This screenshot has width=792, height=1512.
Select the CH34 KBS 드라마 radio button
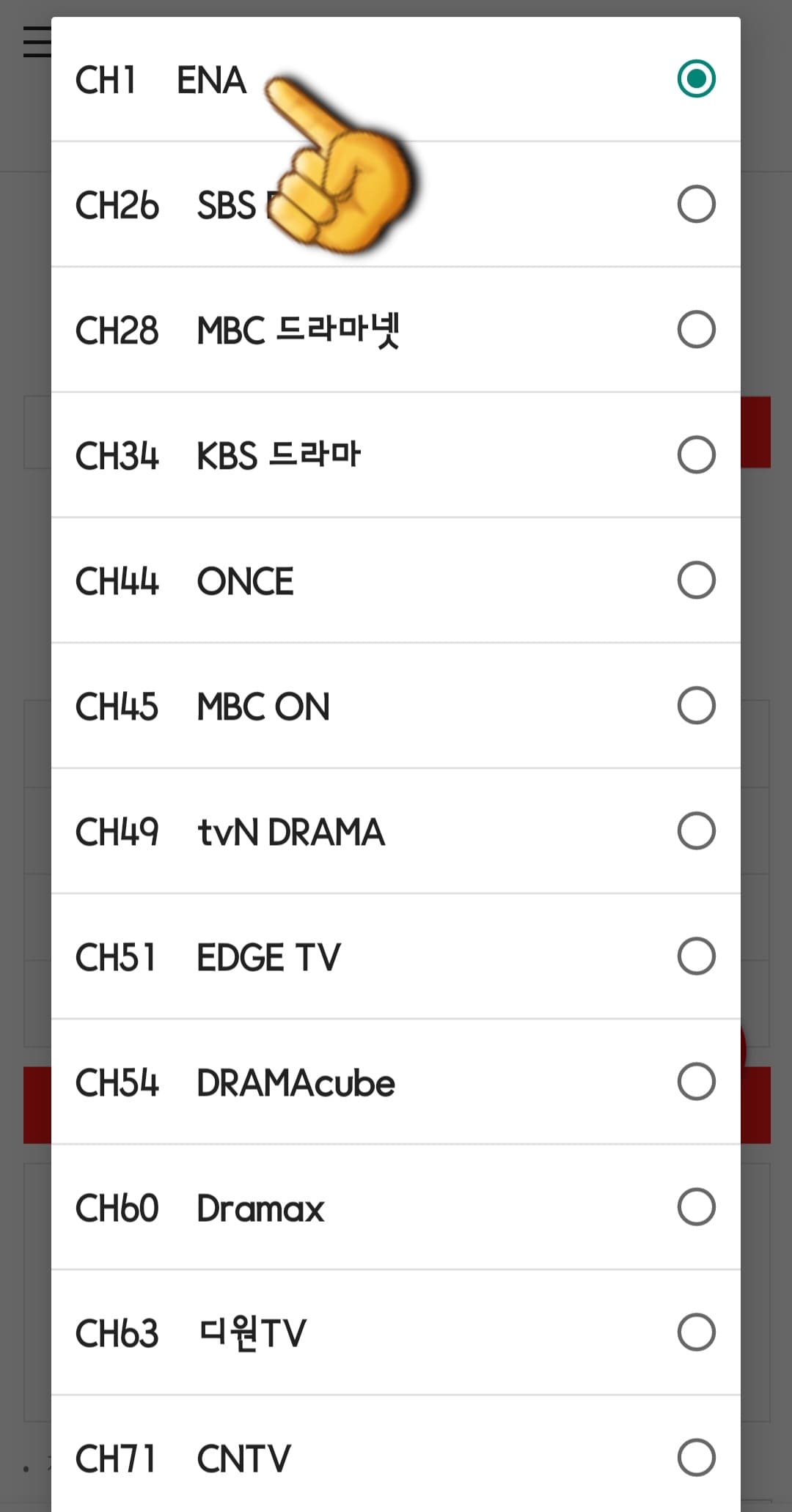(x=696, y=454)
